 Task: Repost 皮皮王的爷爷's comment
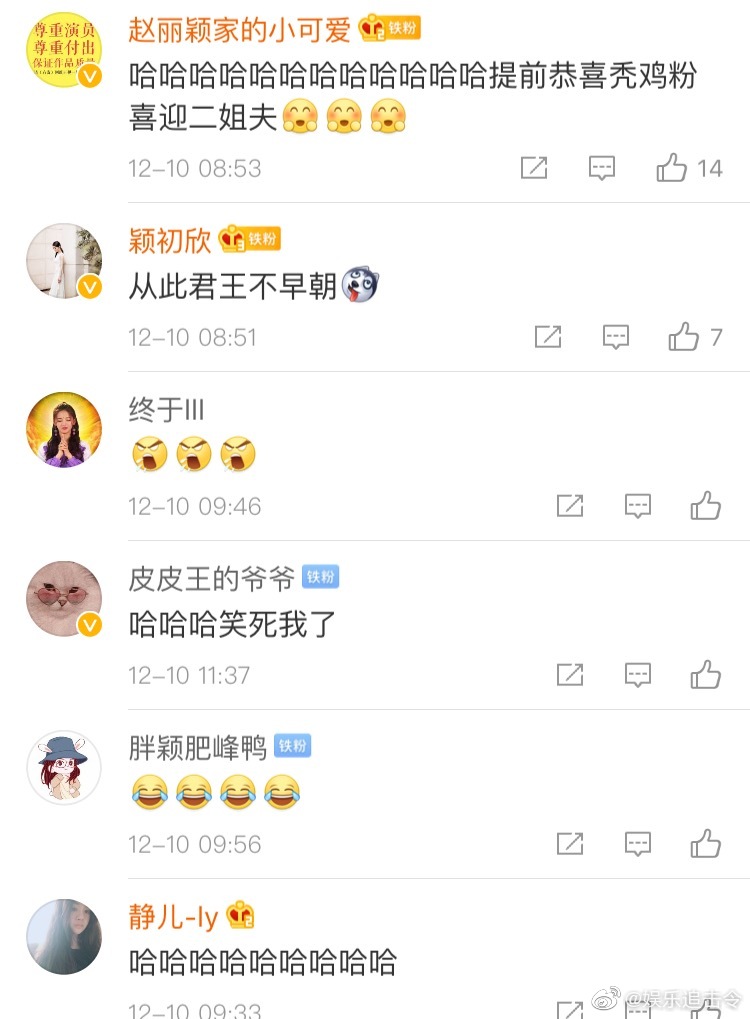point(570,675)
